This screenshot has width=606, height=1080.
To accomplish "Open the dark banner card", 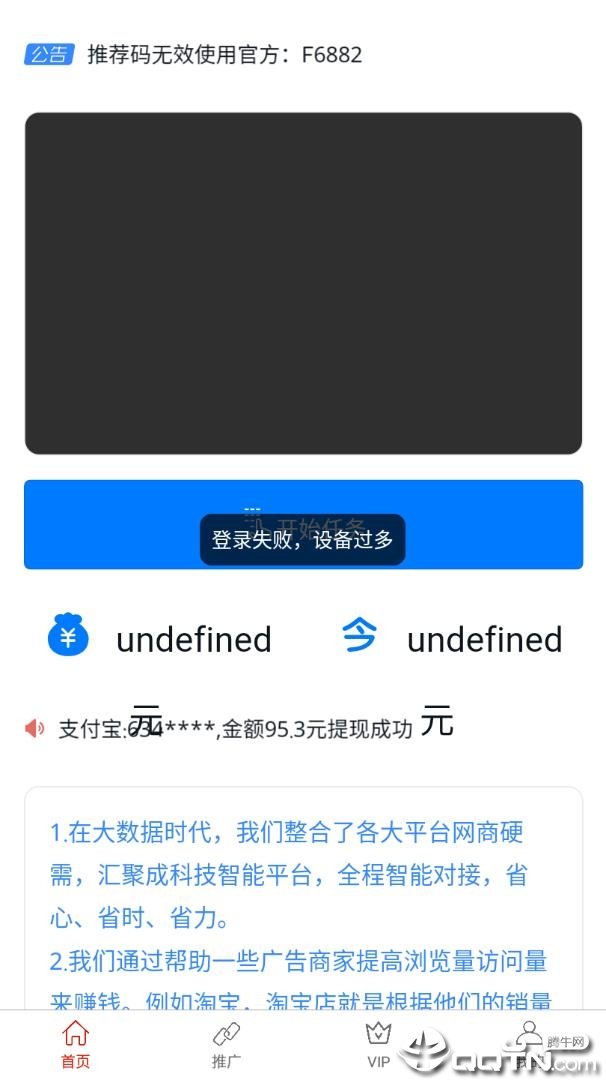I will (x=303, y=283).
